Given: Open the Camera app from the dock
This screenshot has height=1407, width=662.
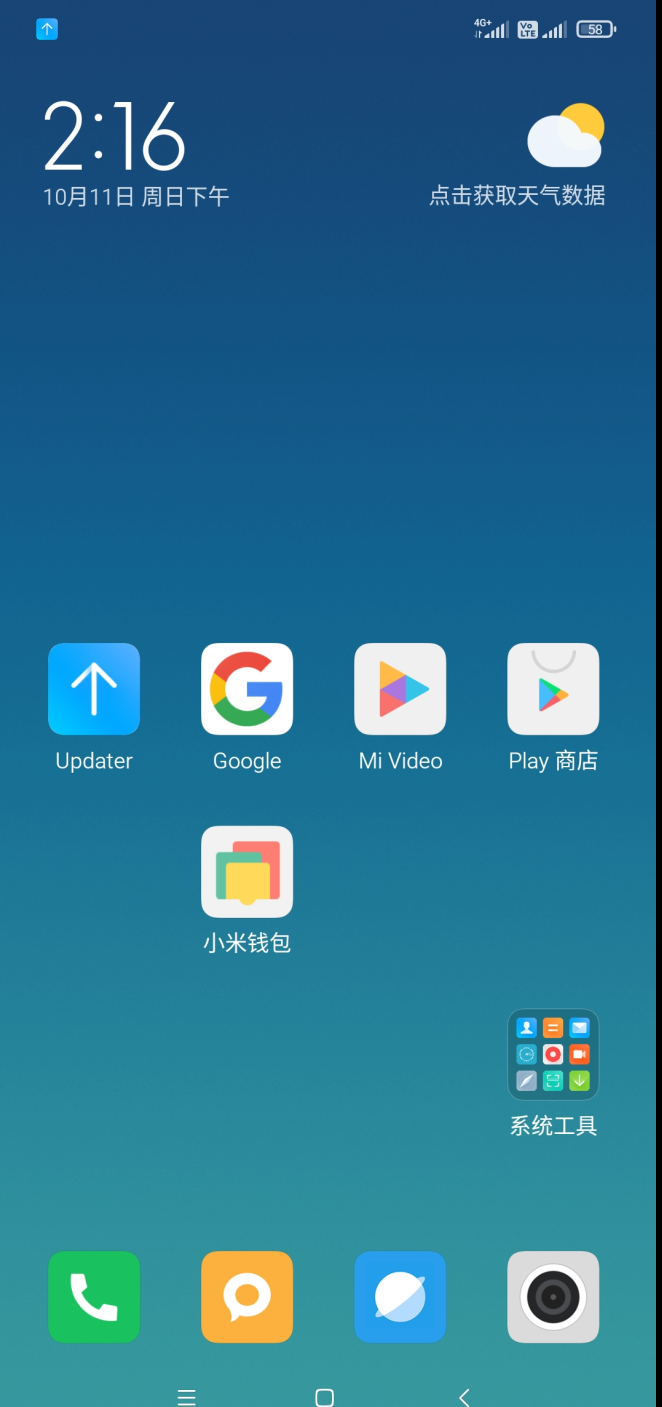Looking at the screenshot, I should 553,1296.
